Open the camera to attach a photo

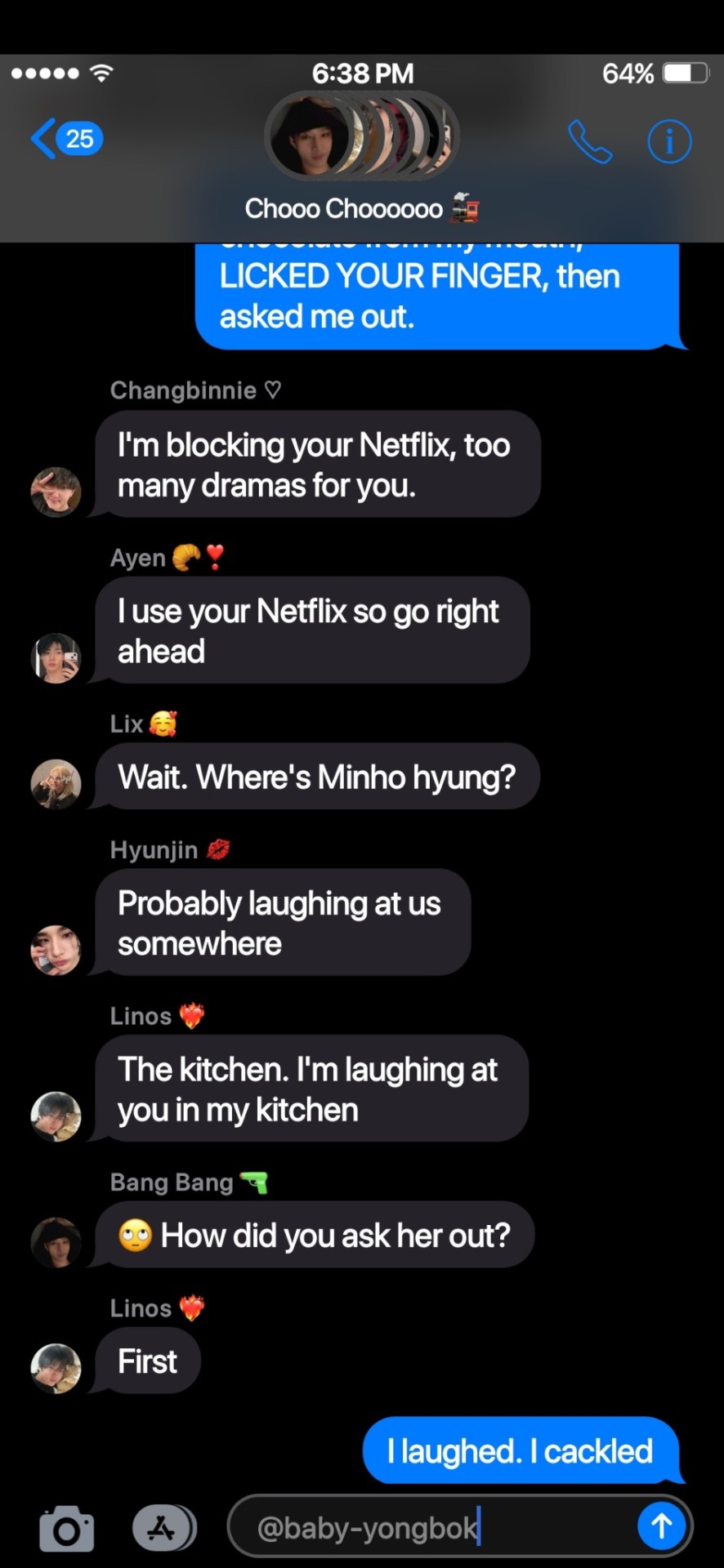tap(66, 1527)
